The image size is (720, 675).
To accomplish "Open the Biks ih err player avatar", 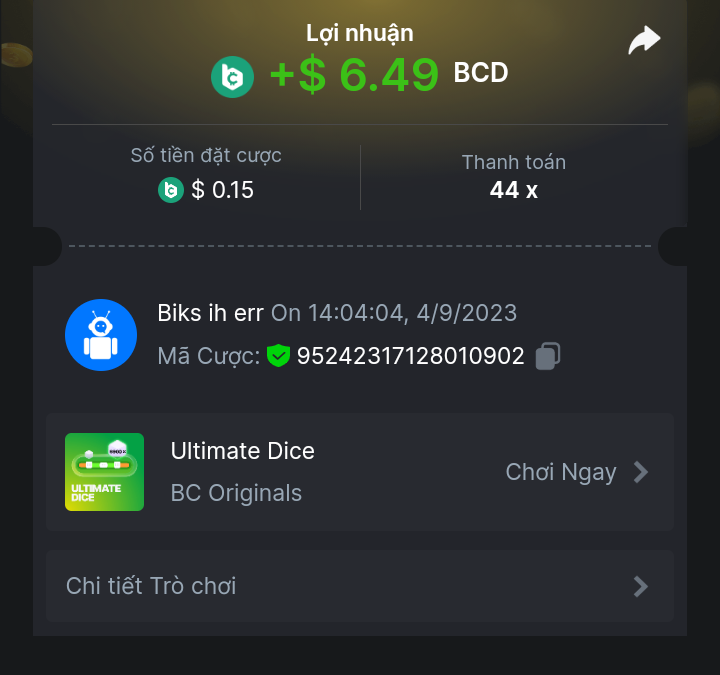I will coord(101,334).
